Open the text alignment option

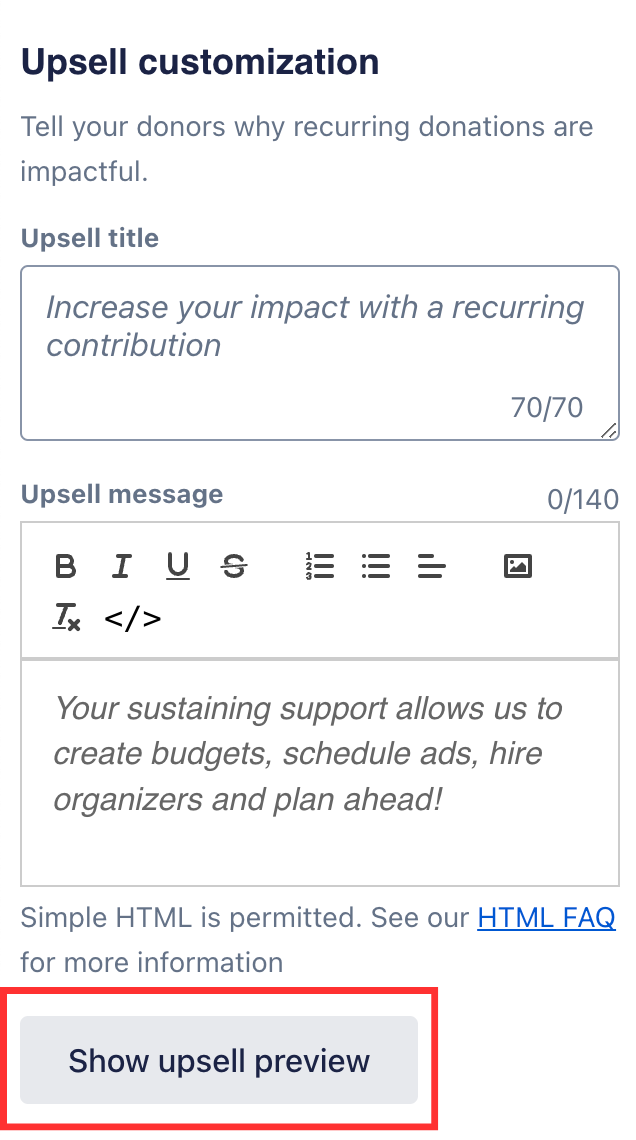pos(432,567)
